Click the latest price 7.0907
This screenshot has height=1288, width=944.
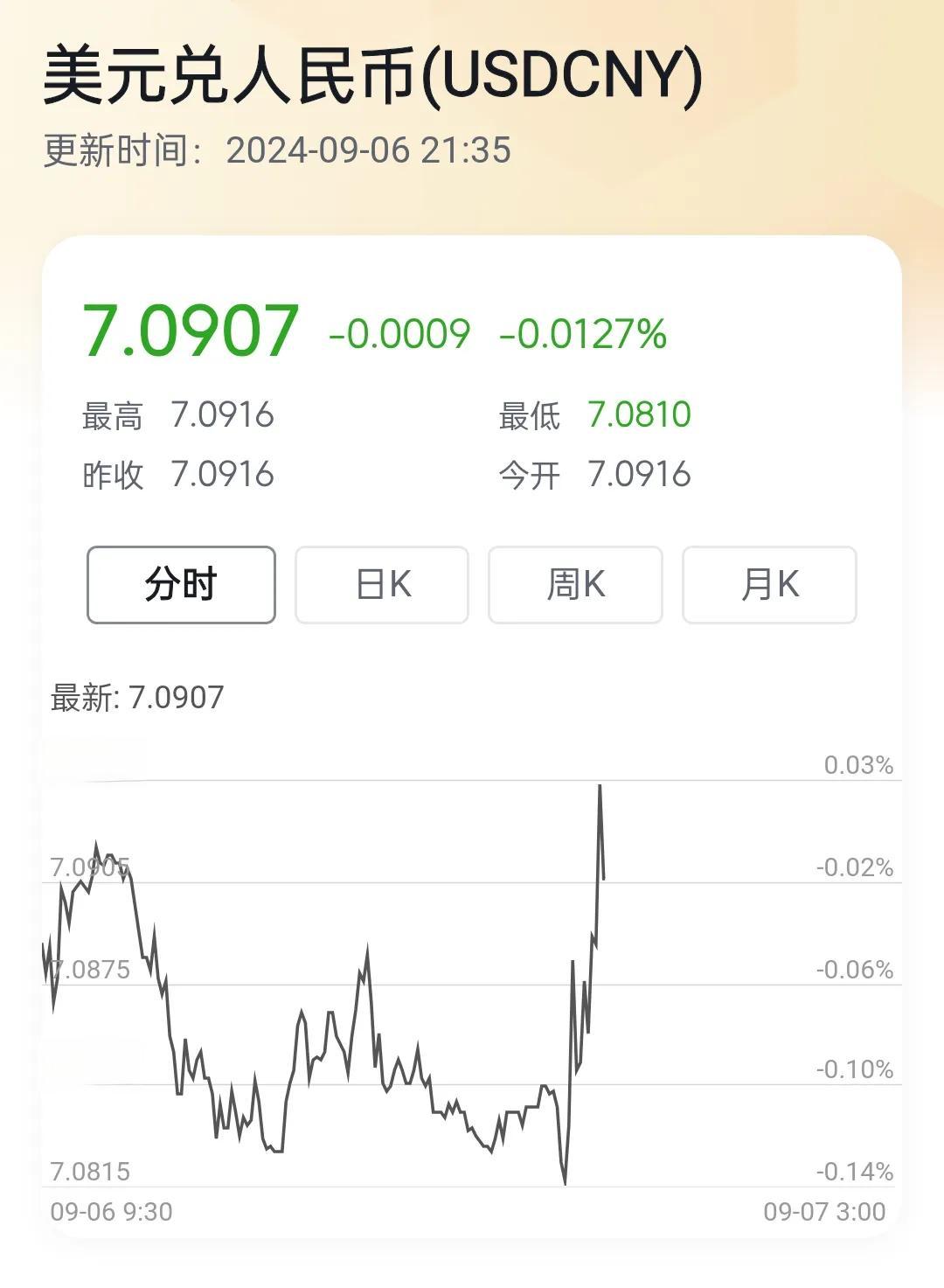pos(194,331)
